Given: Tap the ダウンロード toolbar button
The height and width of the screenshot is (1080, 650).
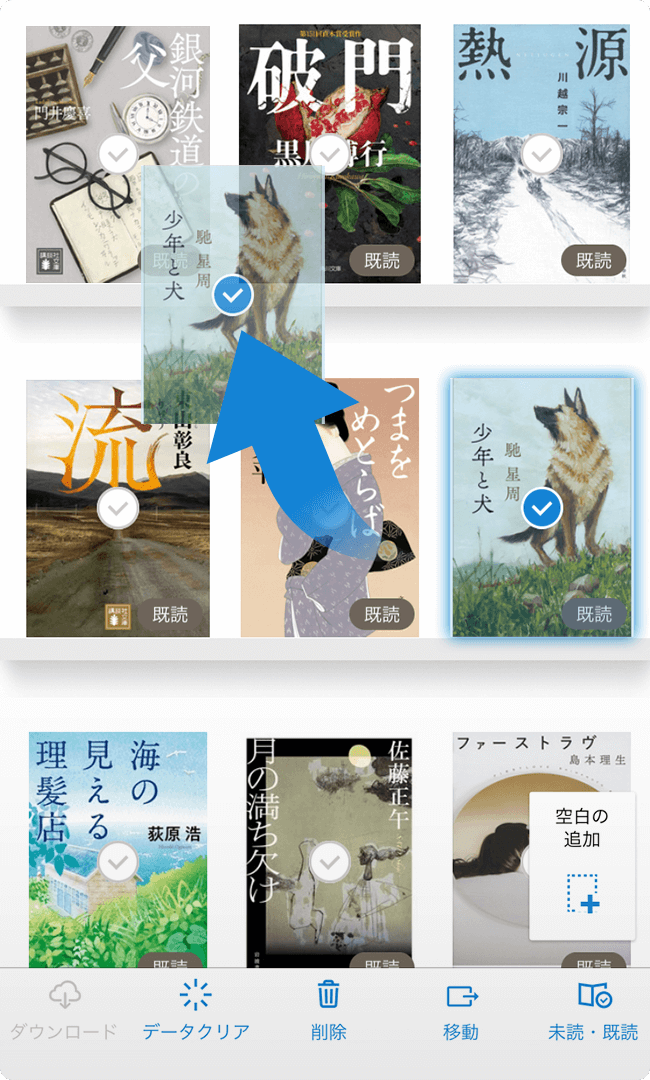Looking at the screenshot, I should (64, 1010).
